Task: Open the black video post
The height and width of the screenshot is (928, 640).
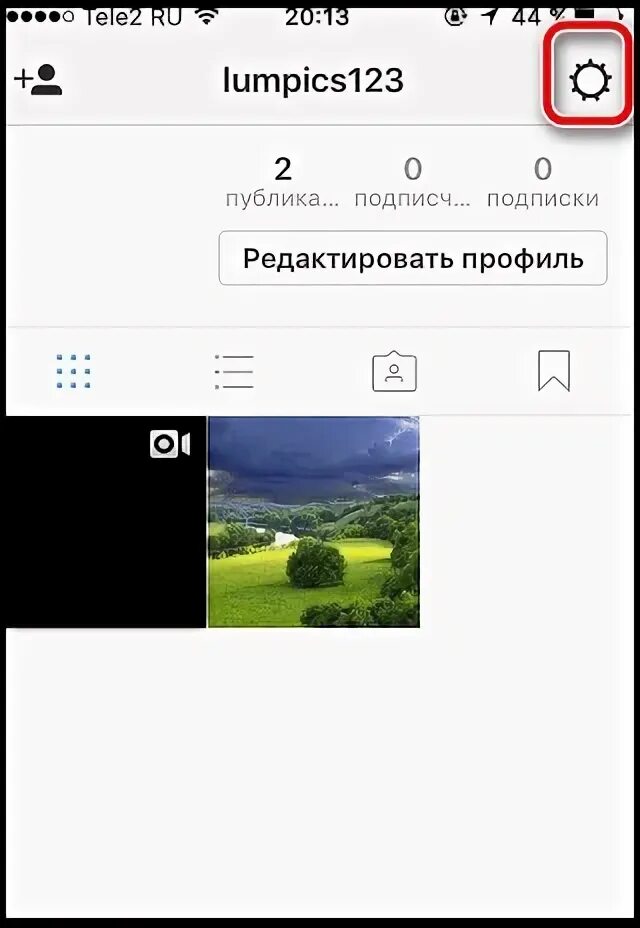Action: (x=103, y=522)
